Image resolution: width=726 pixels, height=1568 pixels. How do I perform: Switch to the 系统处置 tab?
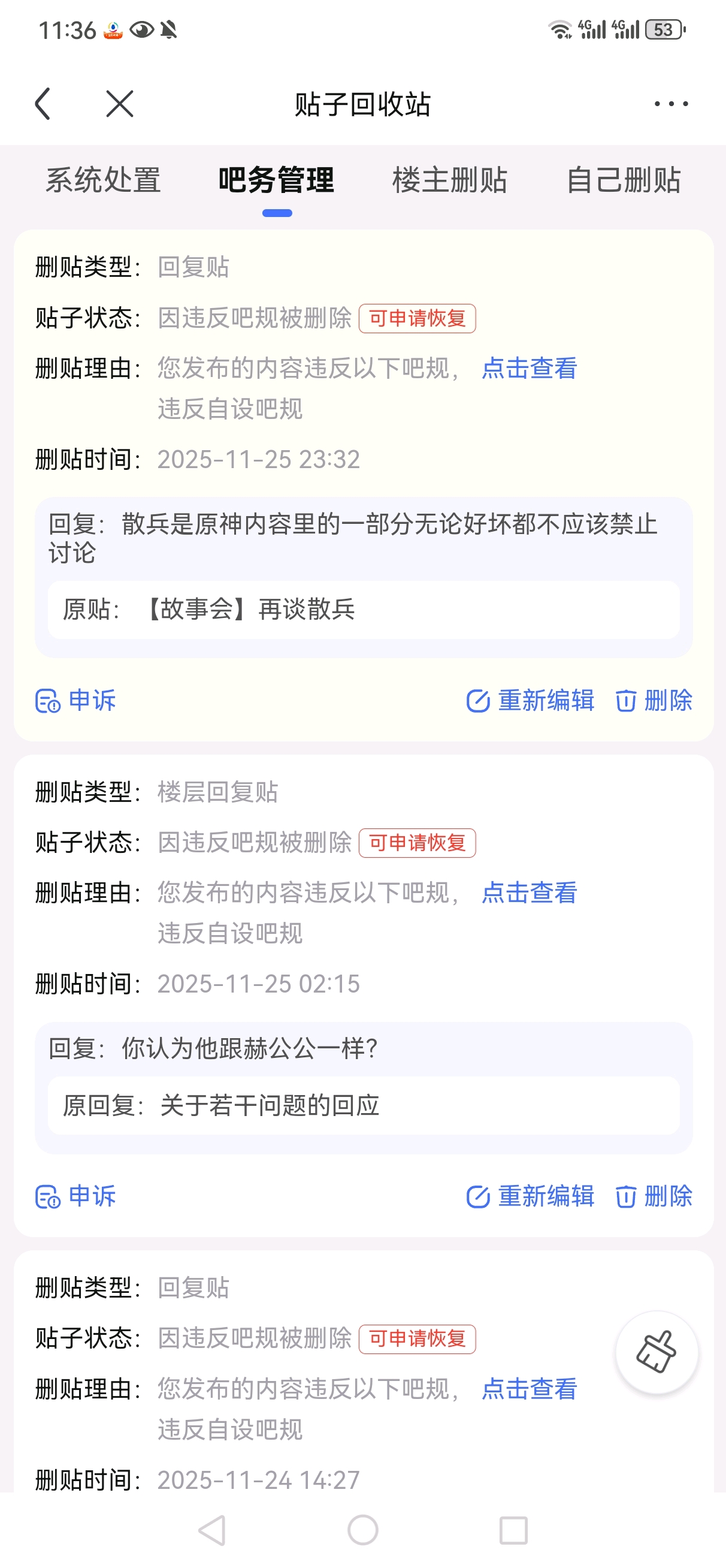click(x=104, y=180)
